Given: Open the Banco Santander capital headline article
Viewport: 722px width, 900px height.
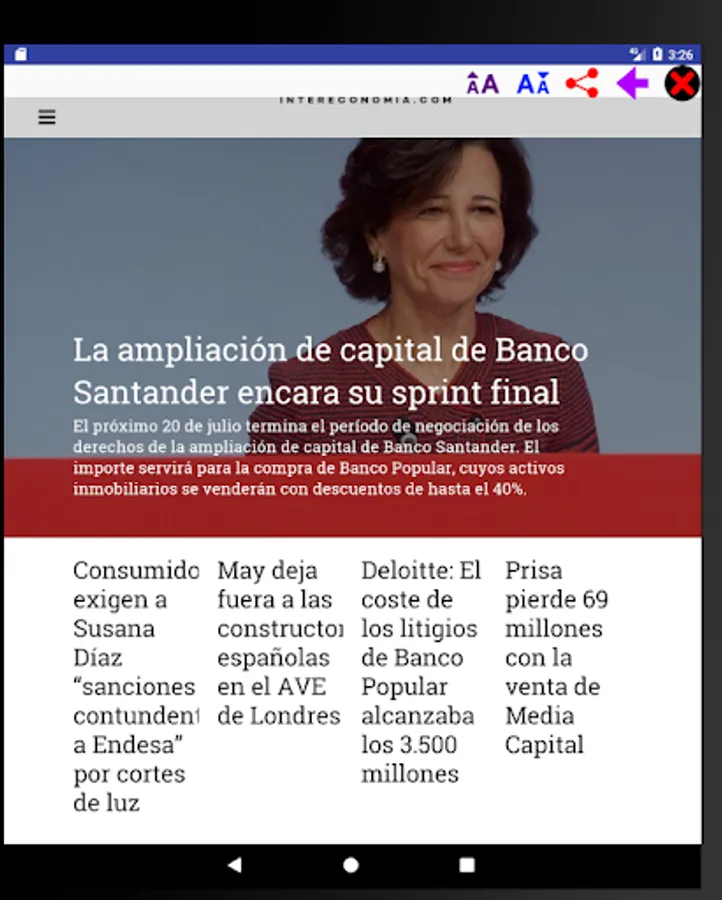Looking at the screenshot, I should click(330, 371).
